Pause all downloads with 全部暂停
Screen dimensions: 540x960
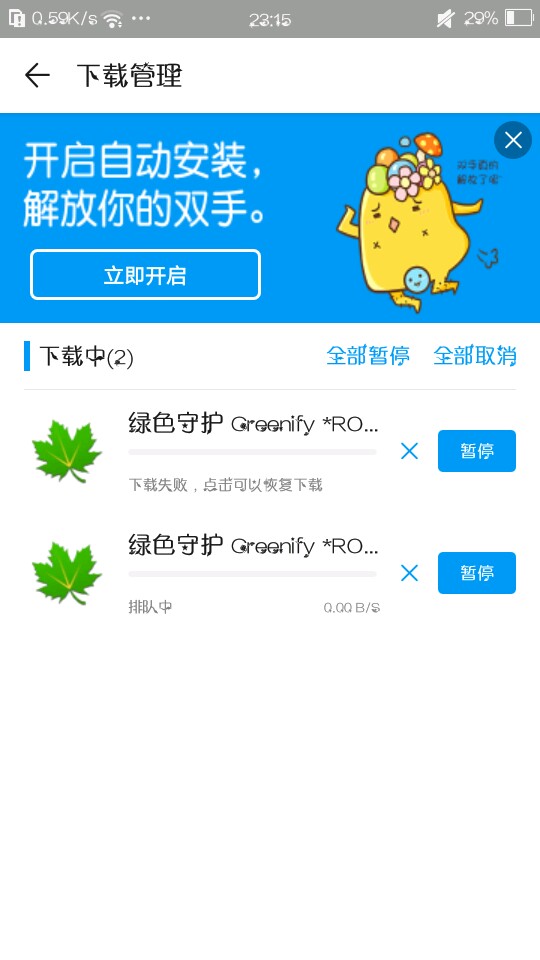[x=367, y=356]
